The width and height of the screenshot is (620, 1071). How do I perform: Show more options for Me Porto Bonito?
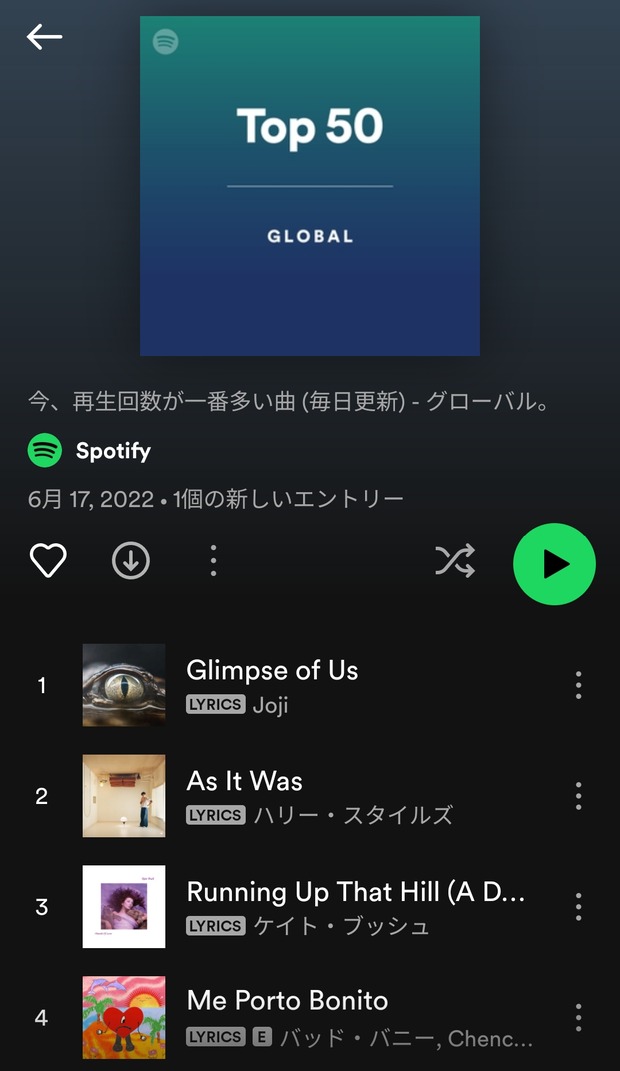(x=578, y=1017)
